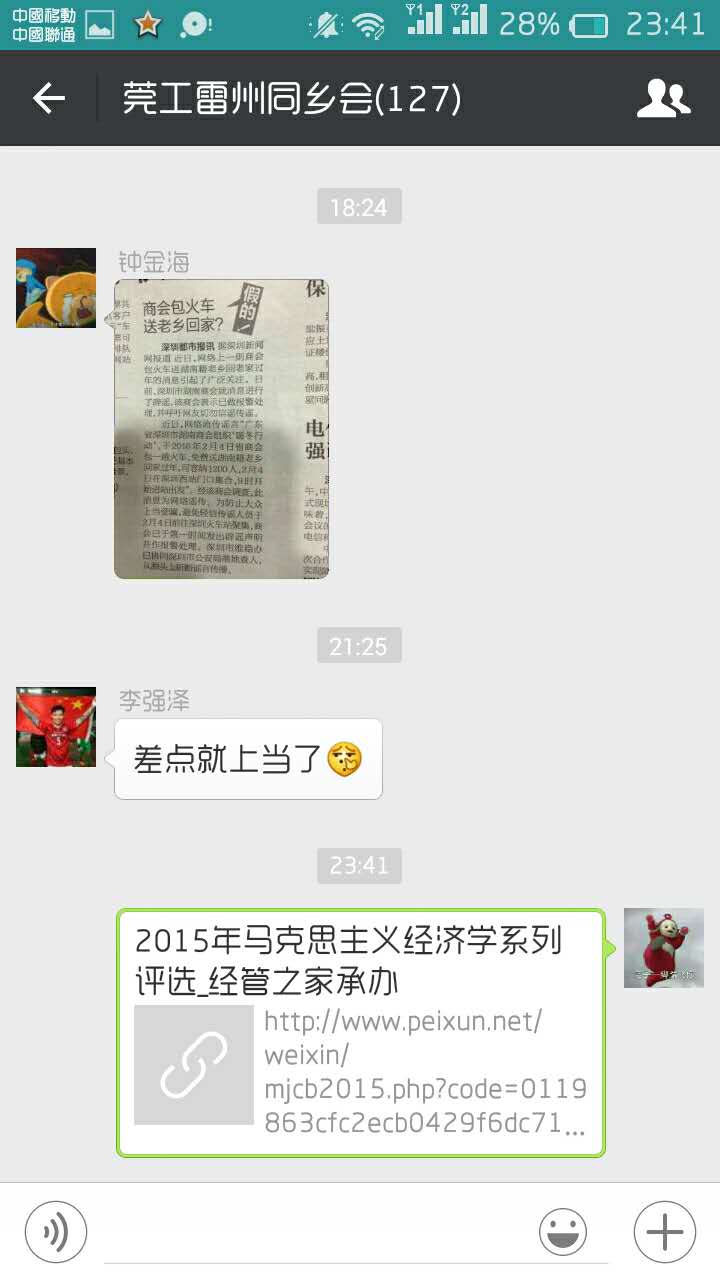View 李强泽's profile avatar

click(56, 727)
